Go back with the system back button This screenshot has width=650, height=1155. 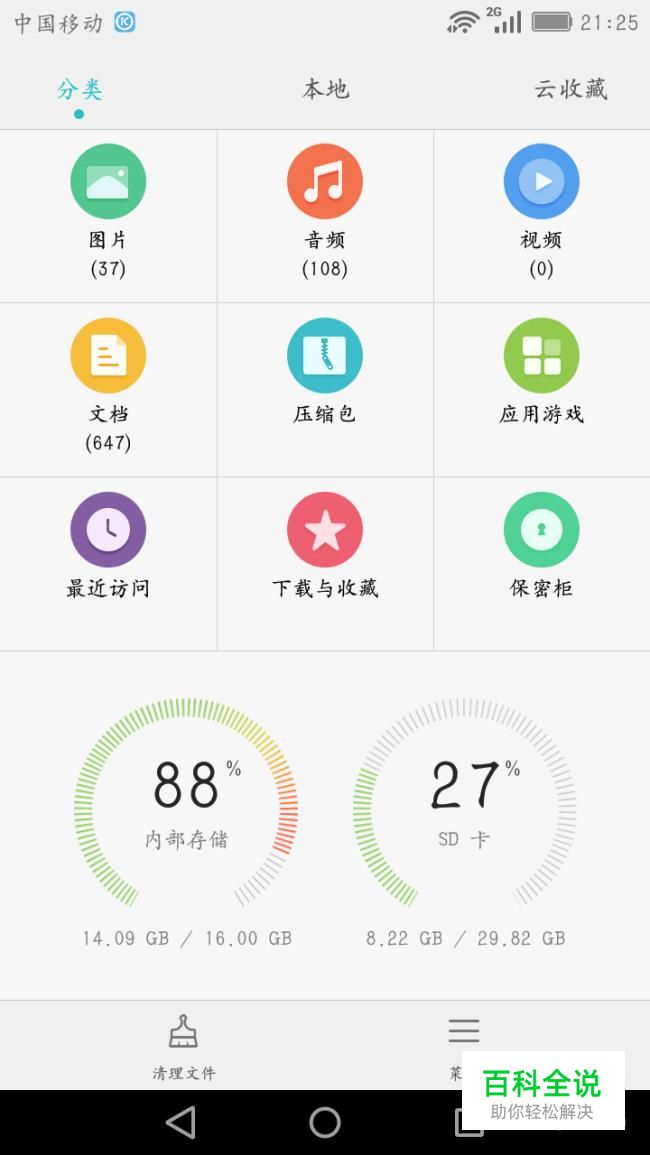181,1122
